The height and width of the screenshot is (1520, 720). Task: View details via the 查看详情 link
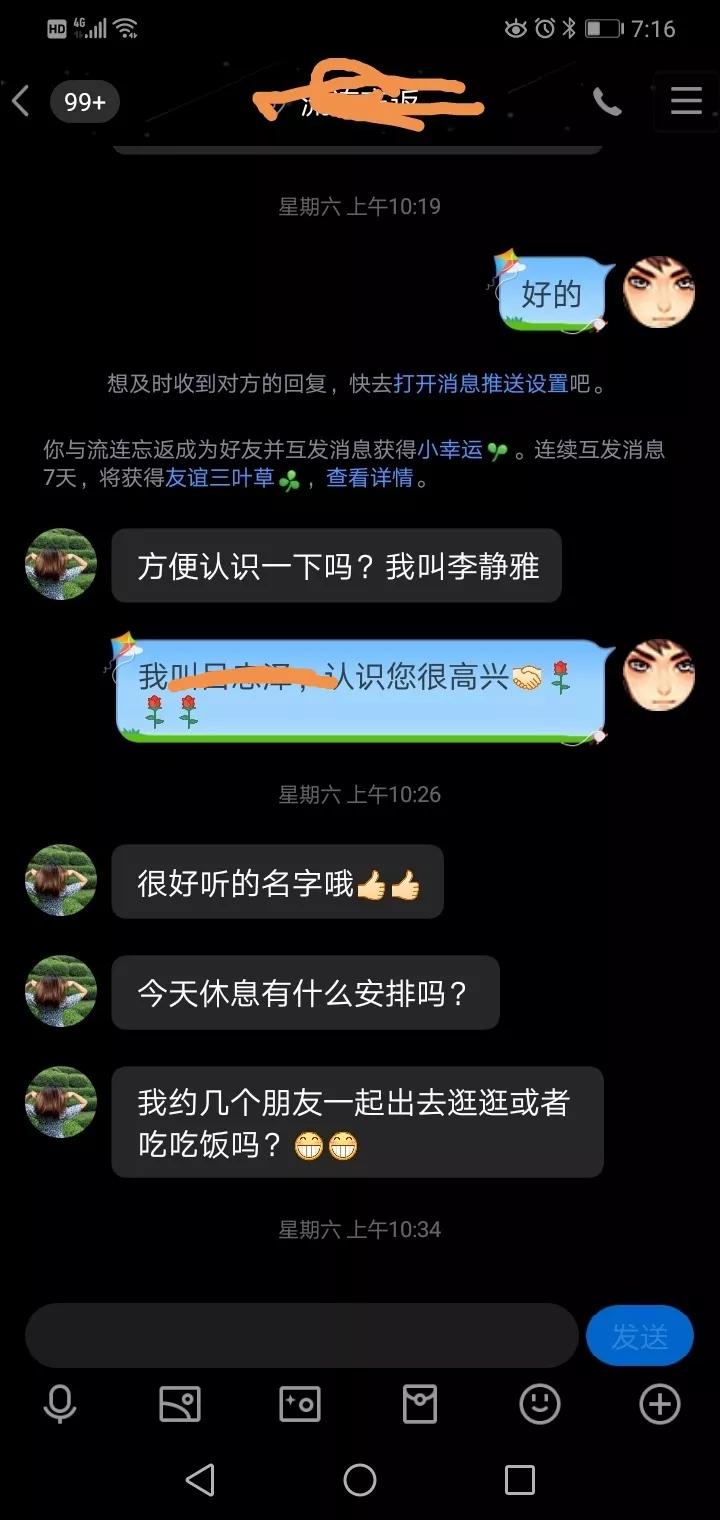[371, 479]
